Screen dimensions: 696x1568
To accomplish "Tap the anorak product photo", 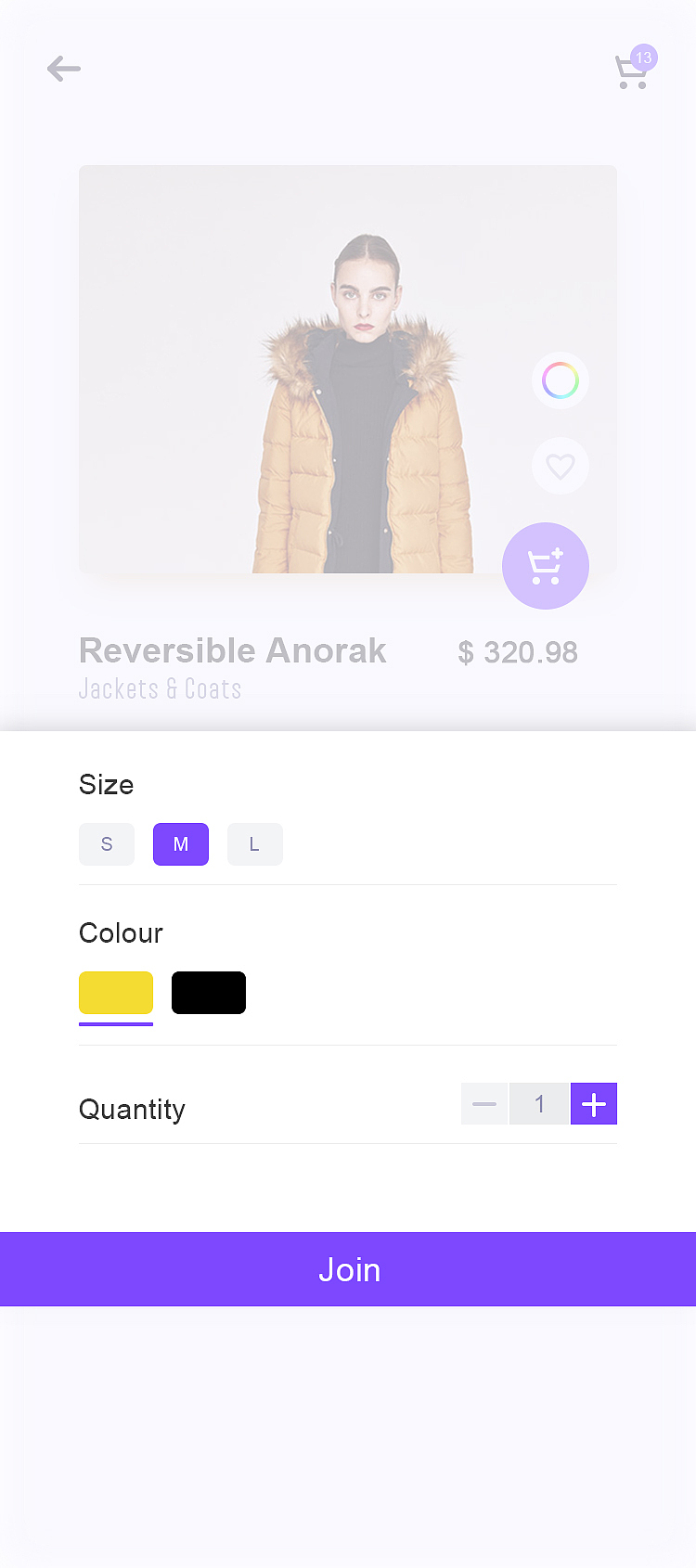I will (348, 369).
